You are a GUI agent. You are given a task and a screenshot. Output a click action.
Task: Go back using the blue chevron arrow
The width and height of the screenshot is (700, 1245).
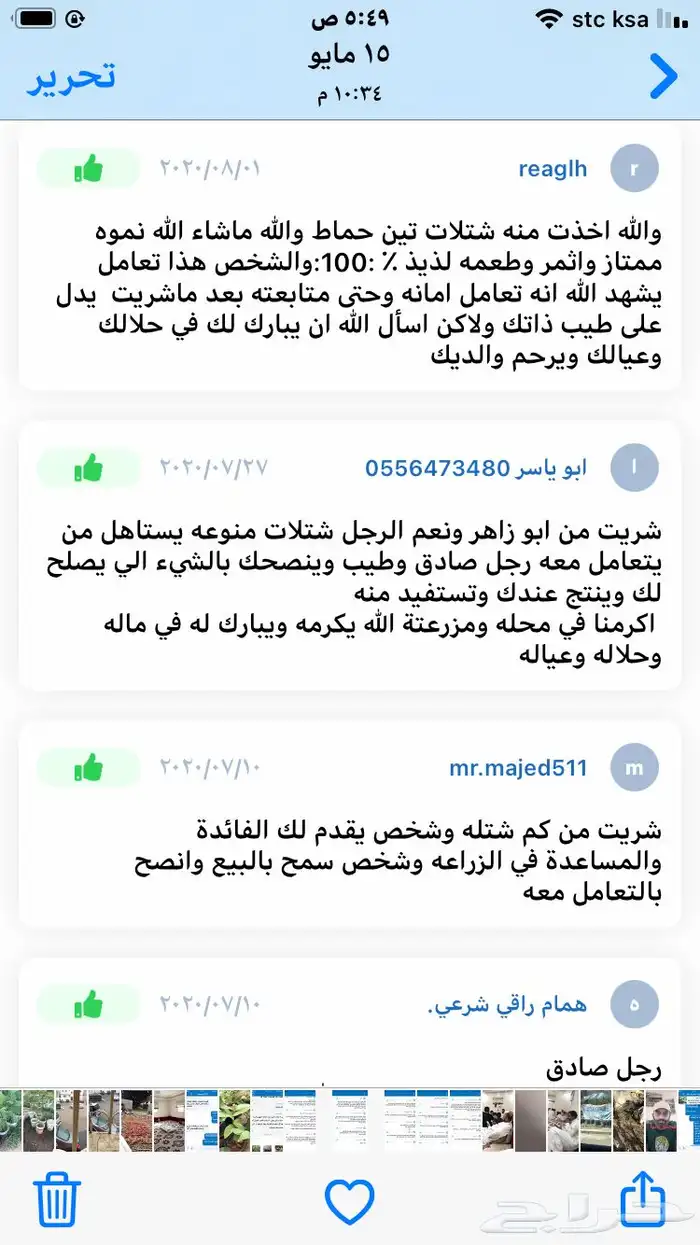point(662,77)
